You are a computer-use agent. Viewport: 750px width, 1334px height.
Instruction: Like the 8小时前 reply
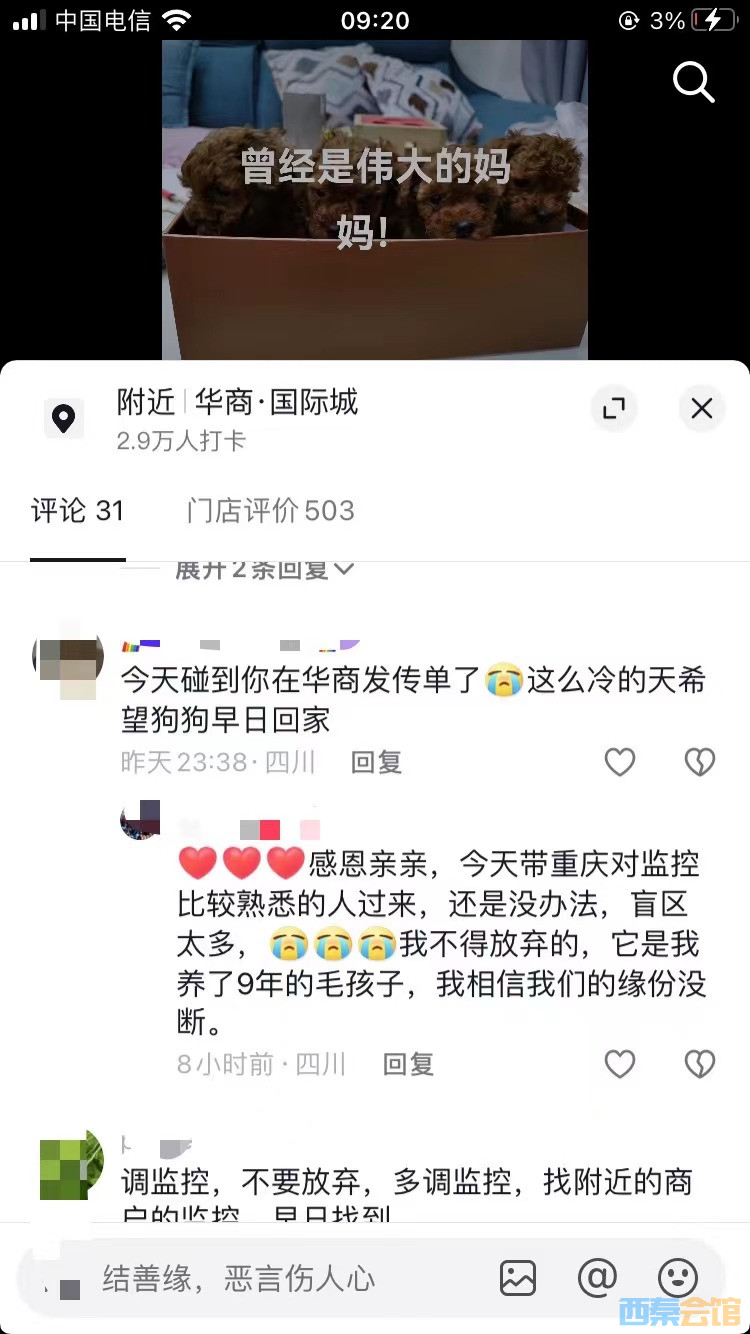tap(620, 1064)
